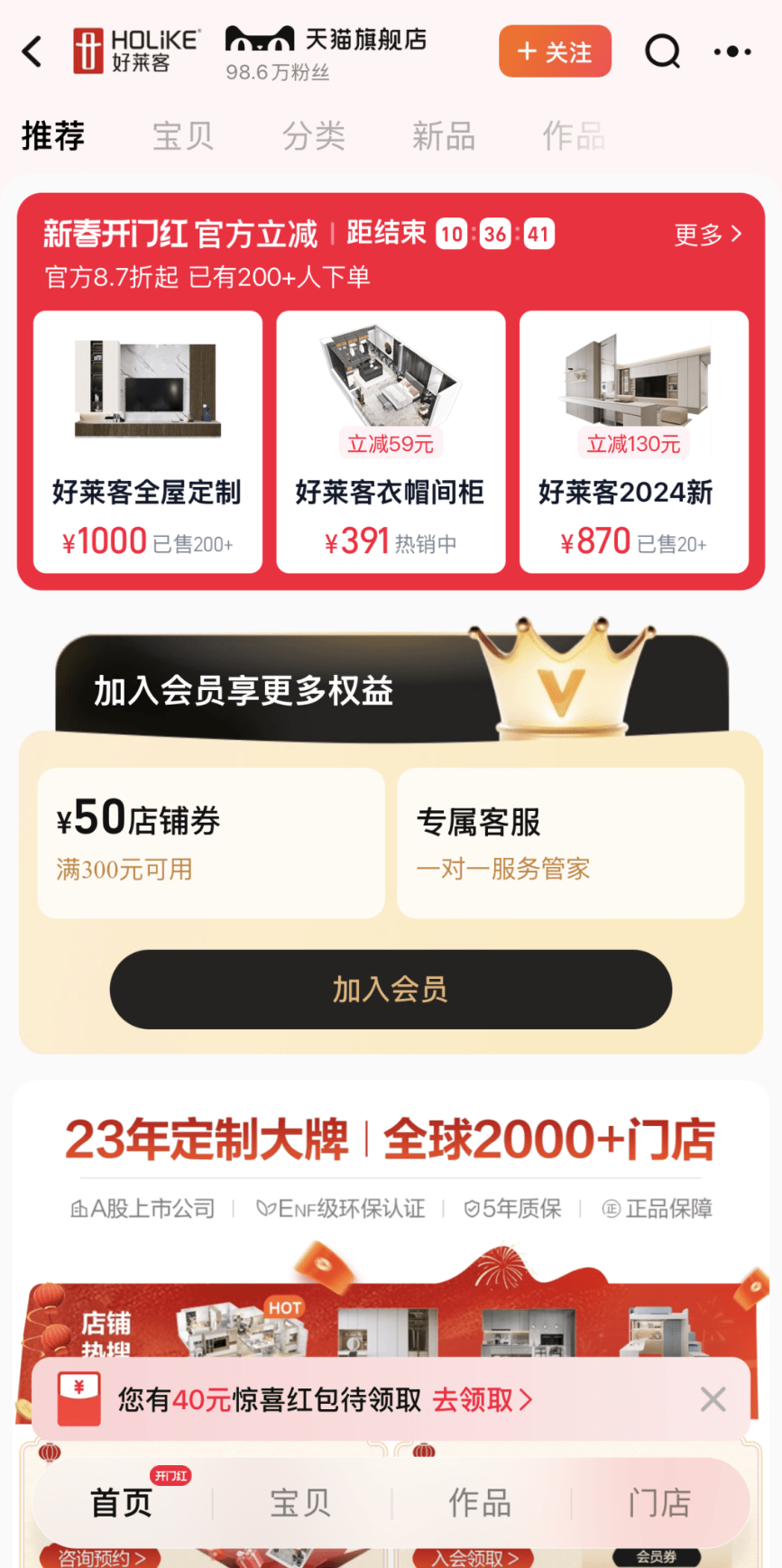Open the 好莱客全屋定制 product card
The image size is (782, 1568).
tap(148, 442)
